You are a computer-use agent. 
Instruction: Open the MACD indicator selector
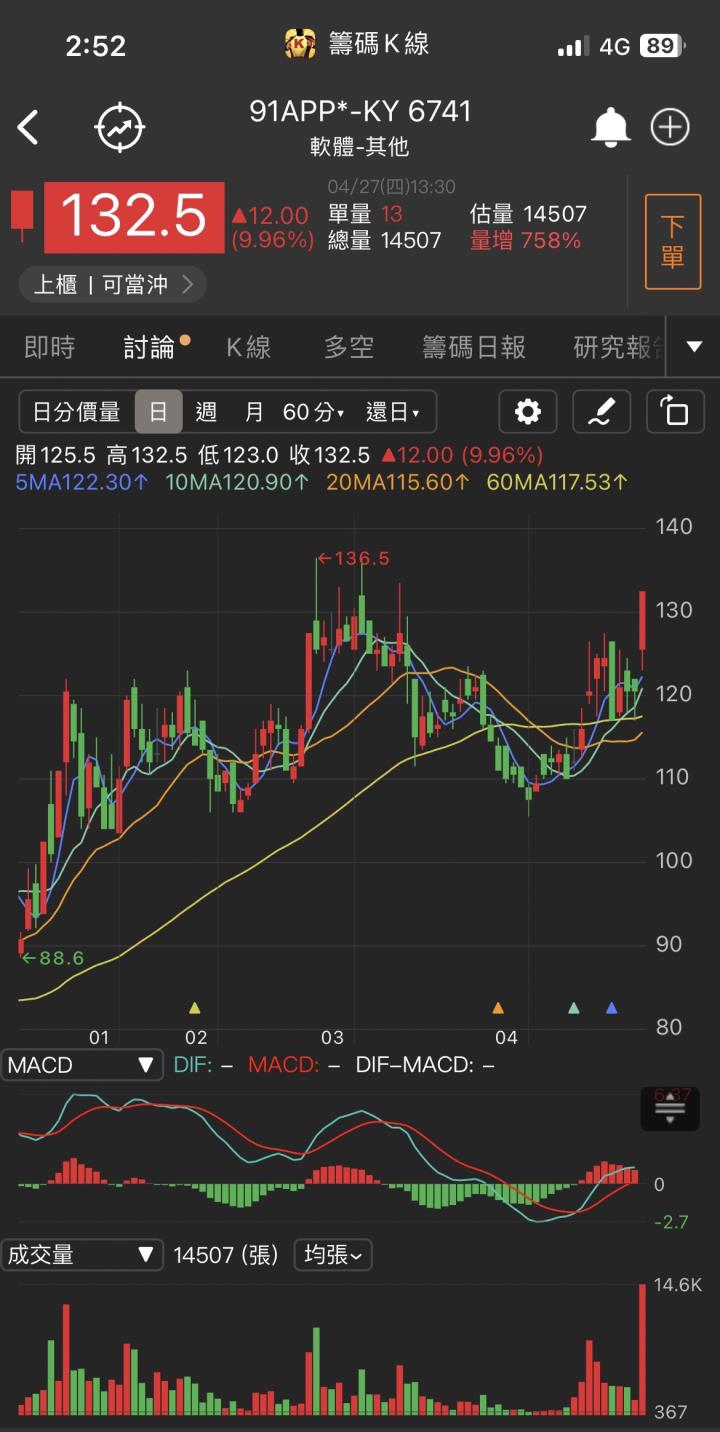coord(82,1064)
